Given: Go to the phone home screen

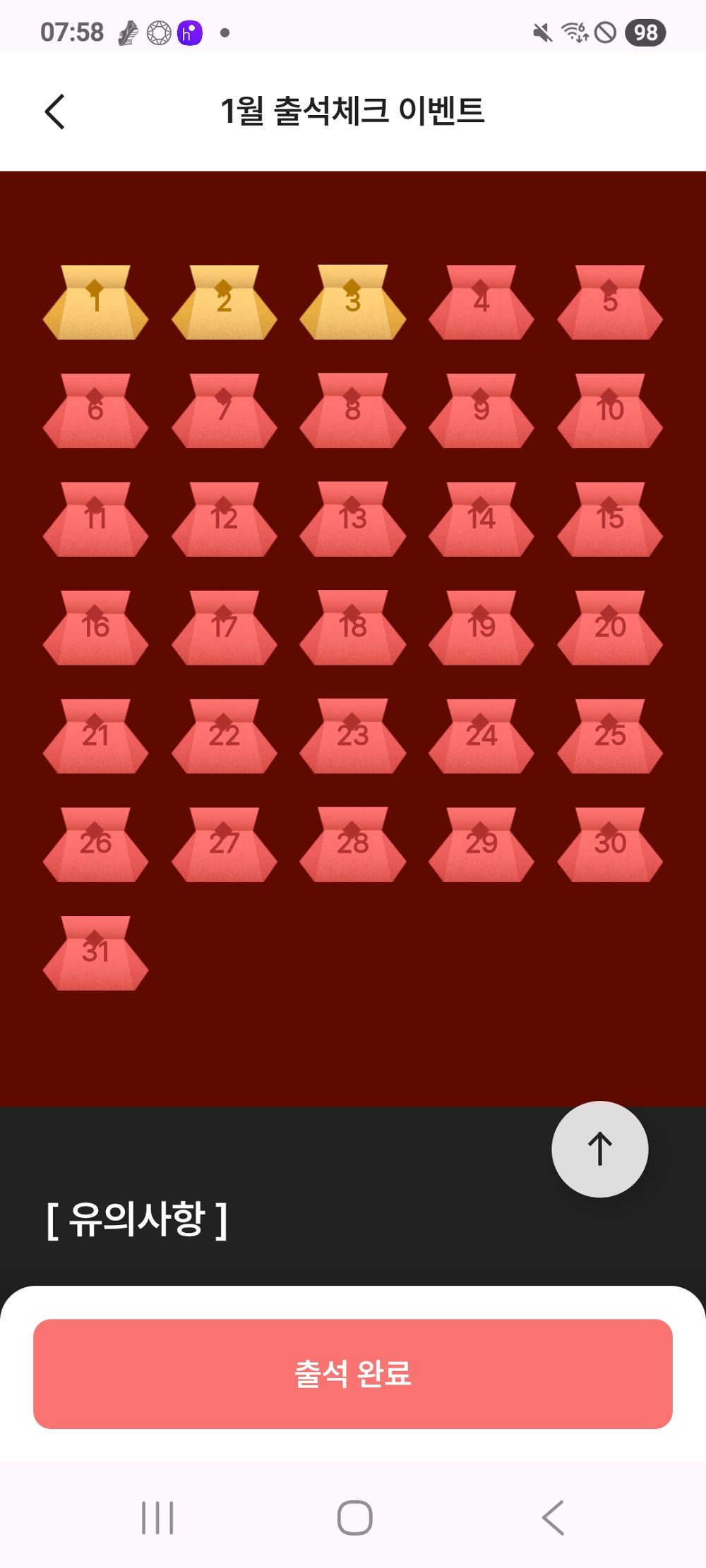Looking at the screenshot, I should pyautogui.click(x=354, y=1517).
